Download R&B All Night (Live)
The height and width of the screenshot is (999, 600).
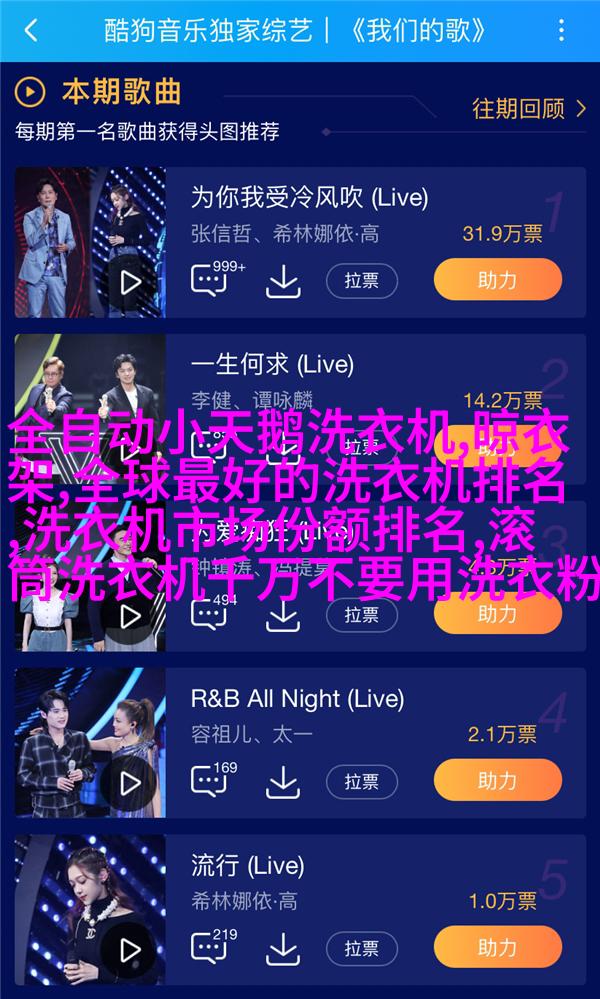coord(283,781)
